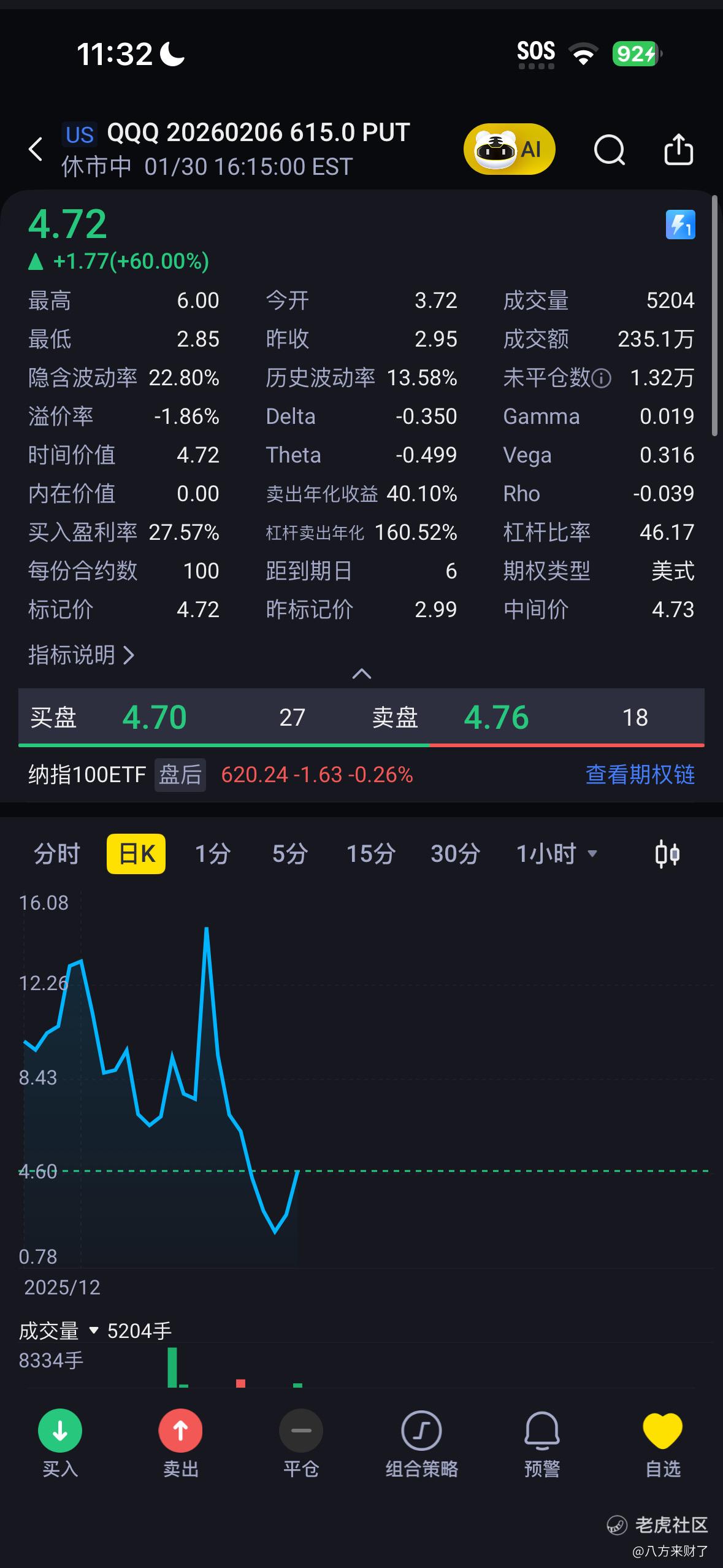Collapse the quote details with the up chevron

pos(361,674)
